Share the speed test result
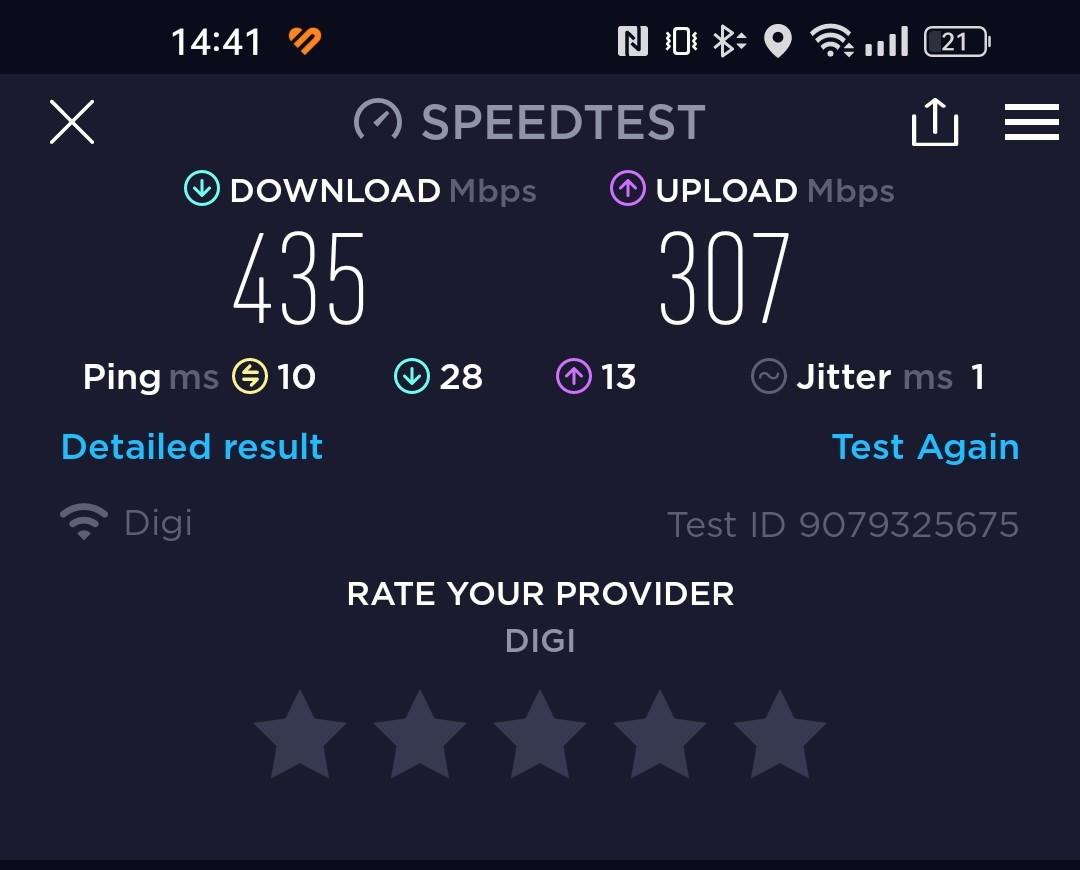 (934, 122)
